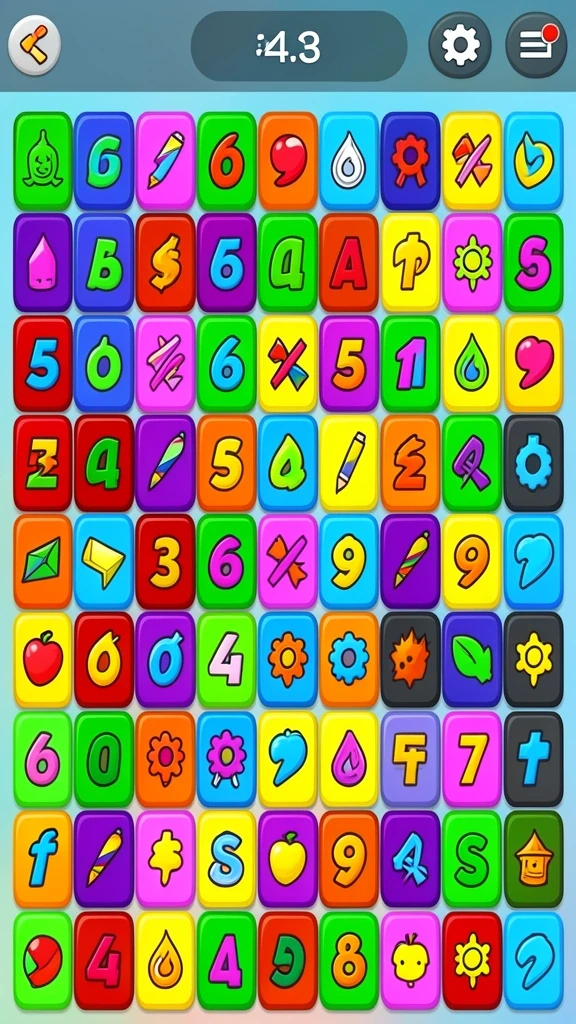Pick the yellow number 7 tile
576x1024 pixels.
tap(472, 760)
